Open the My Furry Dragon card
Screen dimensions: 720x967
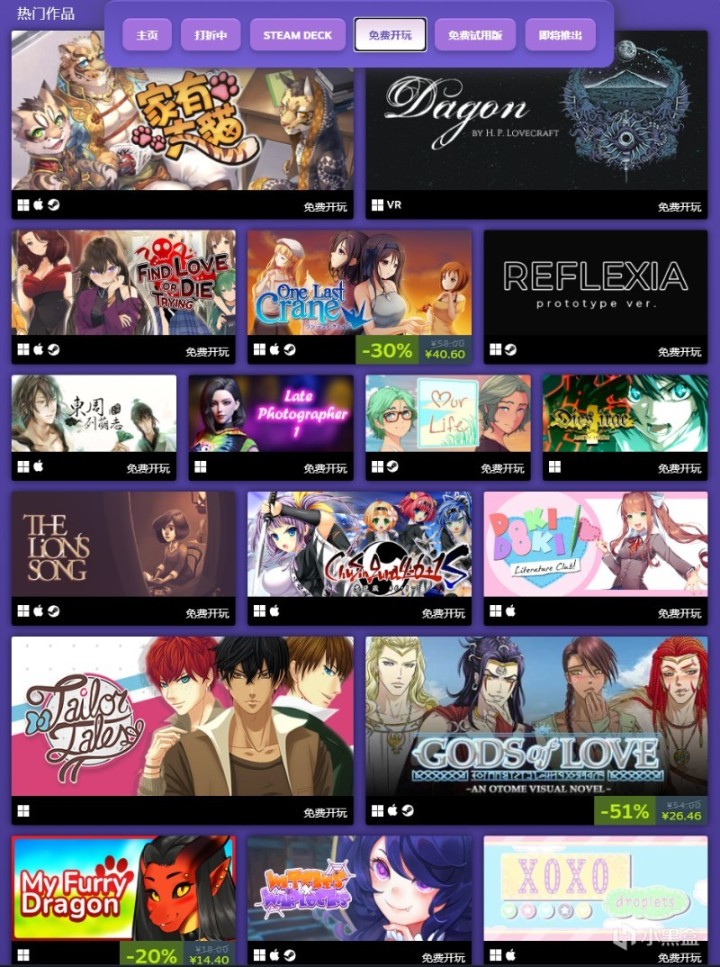123,890
